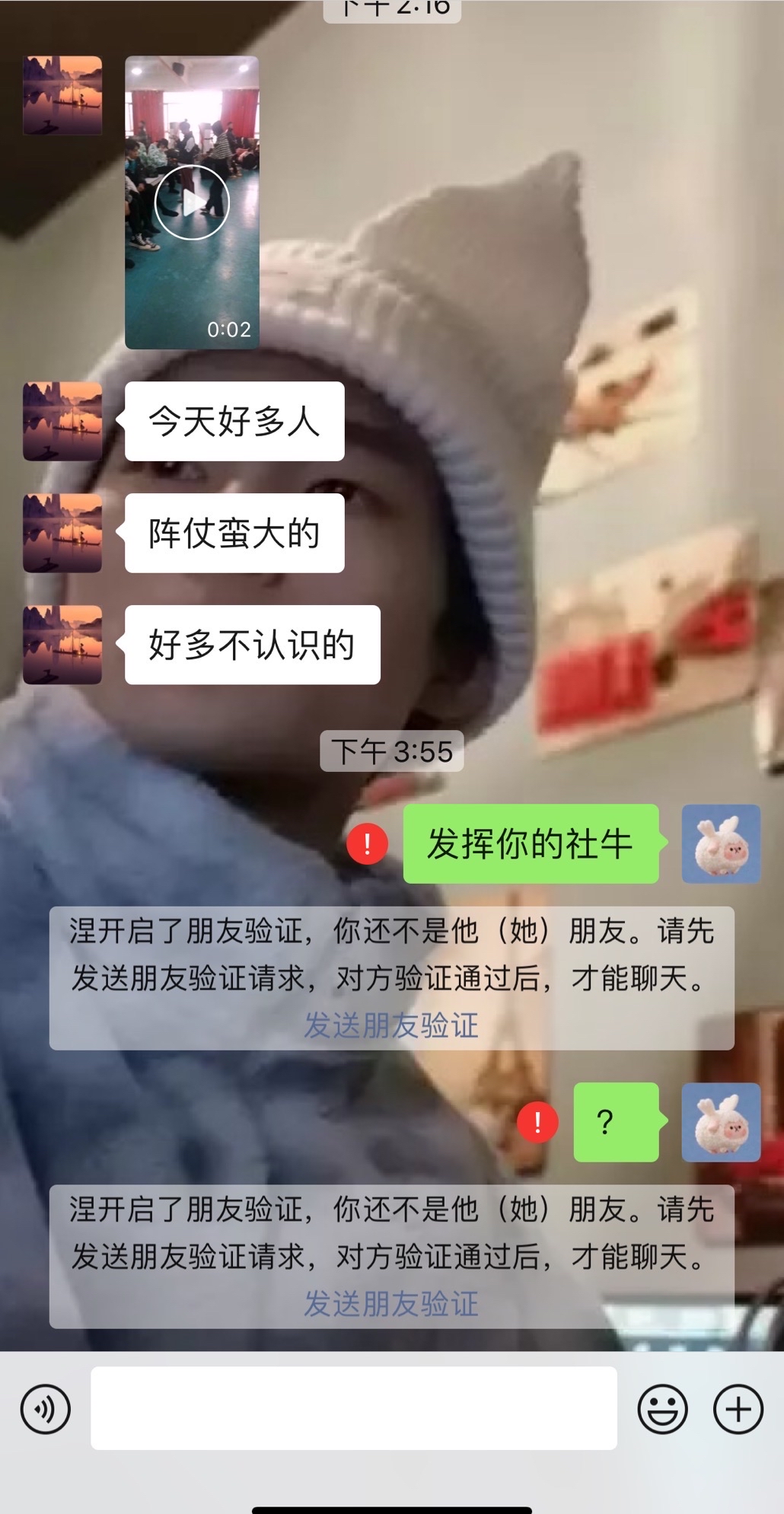
Task: Play the 0:02 video message
Action: pos(192,202)
